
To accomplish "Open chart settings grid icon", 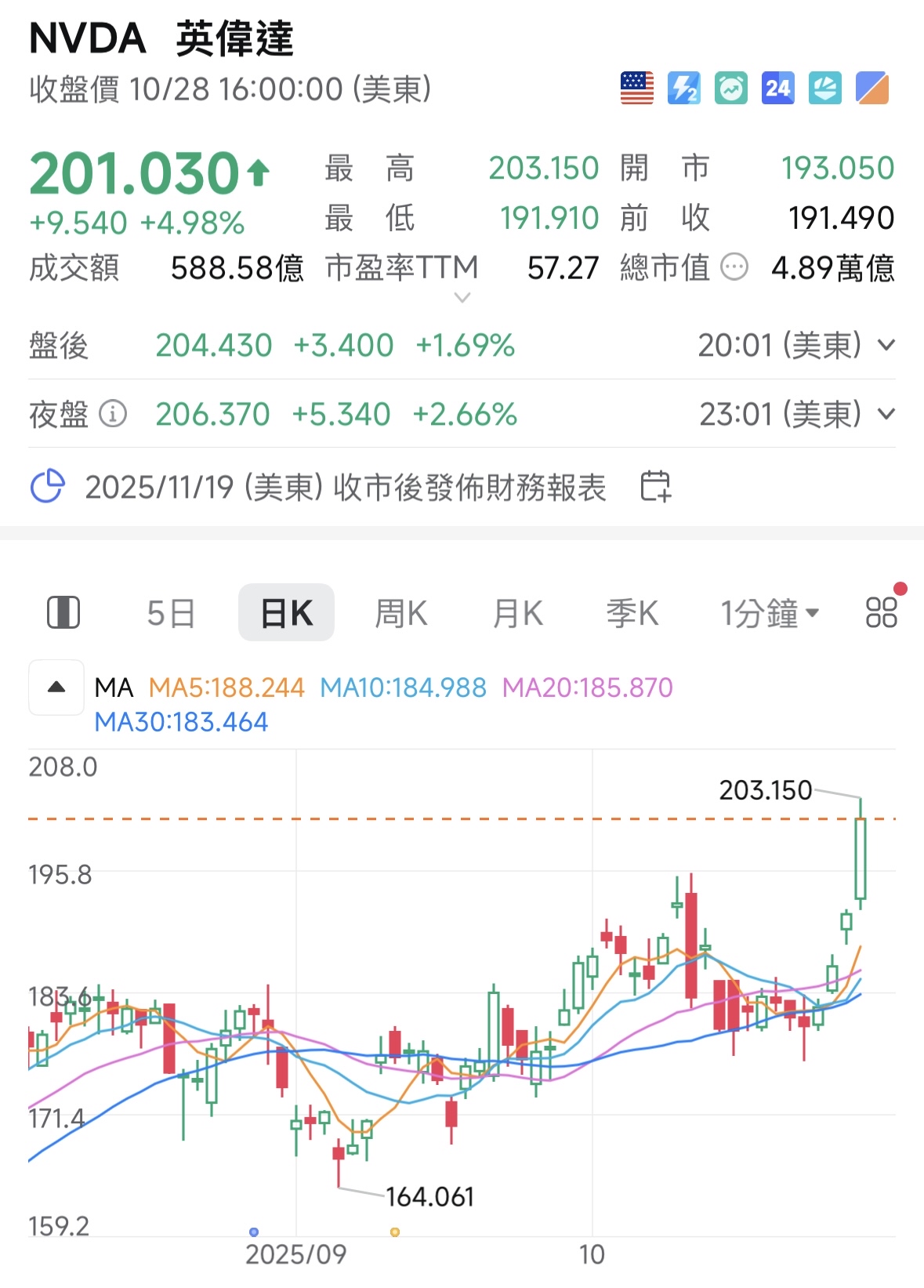I will (x=881, y=612).
